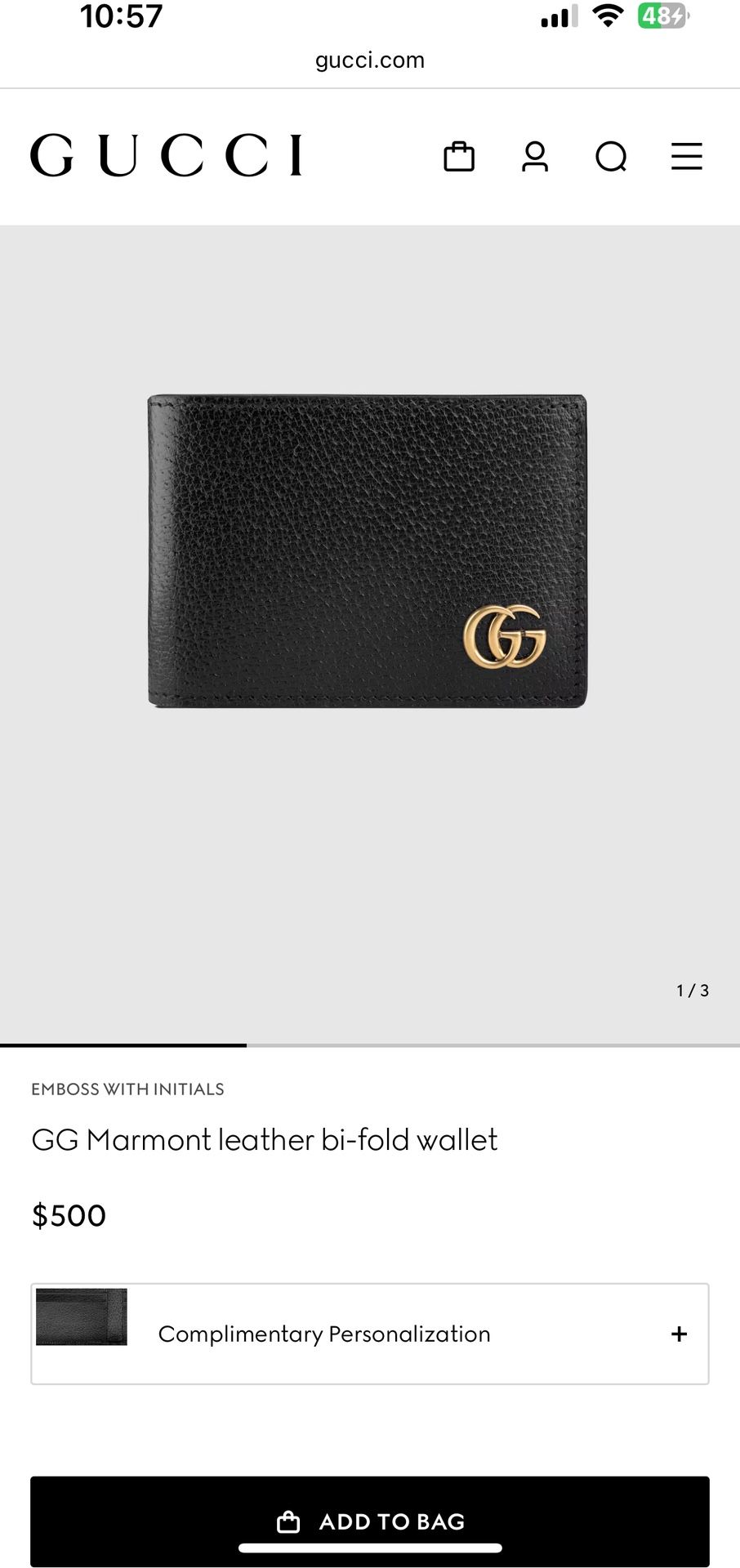This screenshot has height=1568, width=740.
Task: Go to Gucci home via logo
Action: point(167,155)
